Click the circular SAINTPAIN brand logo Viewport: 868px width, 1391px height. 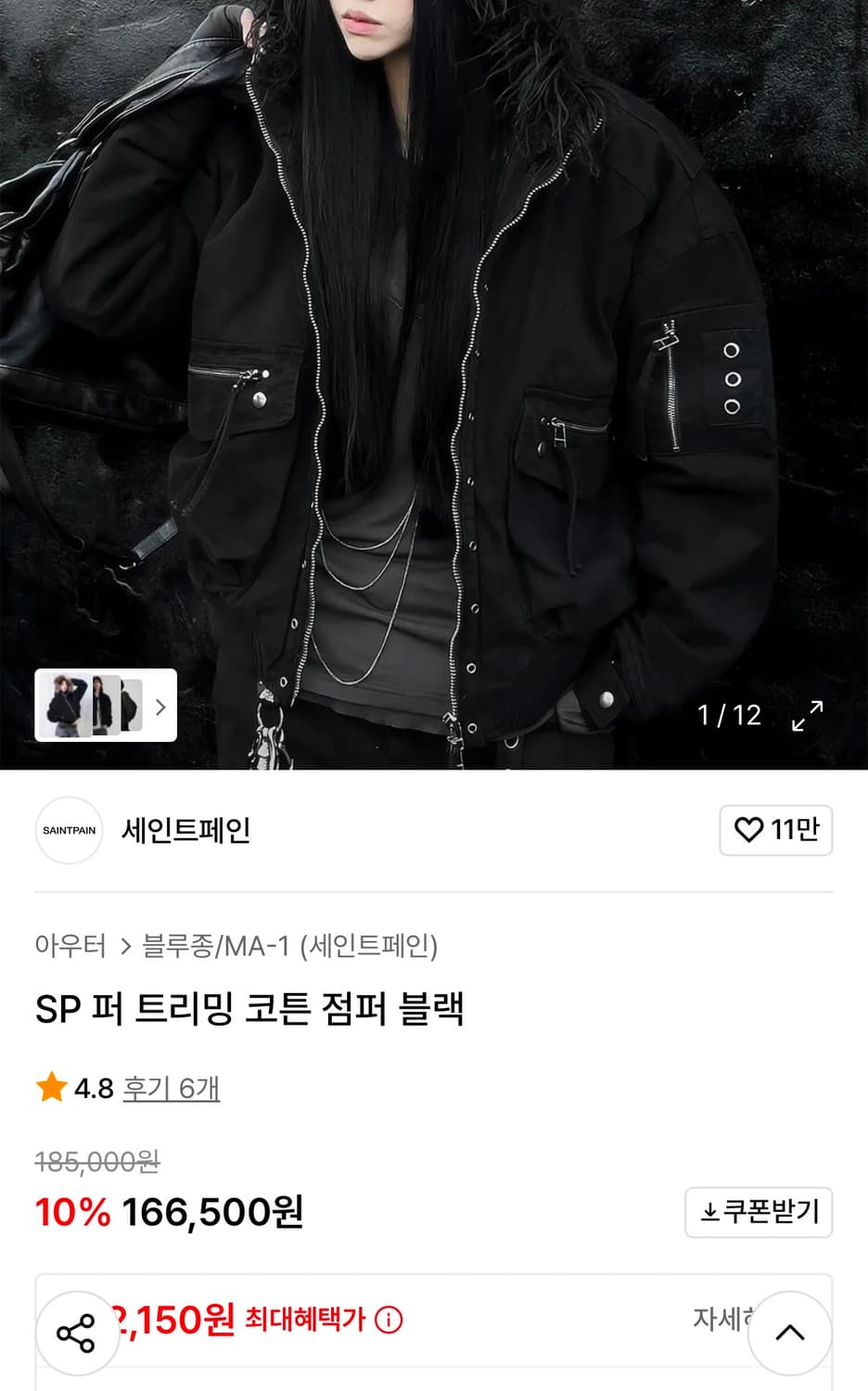pyautogui.click(x=70, y=832)
